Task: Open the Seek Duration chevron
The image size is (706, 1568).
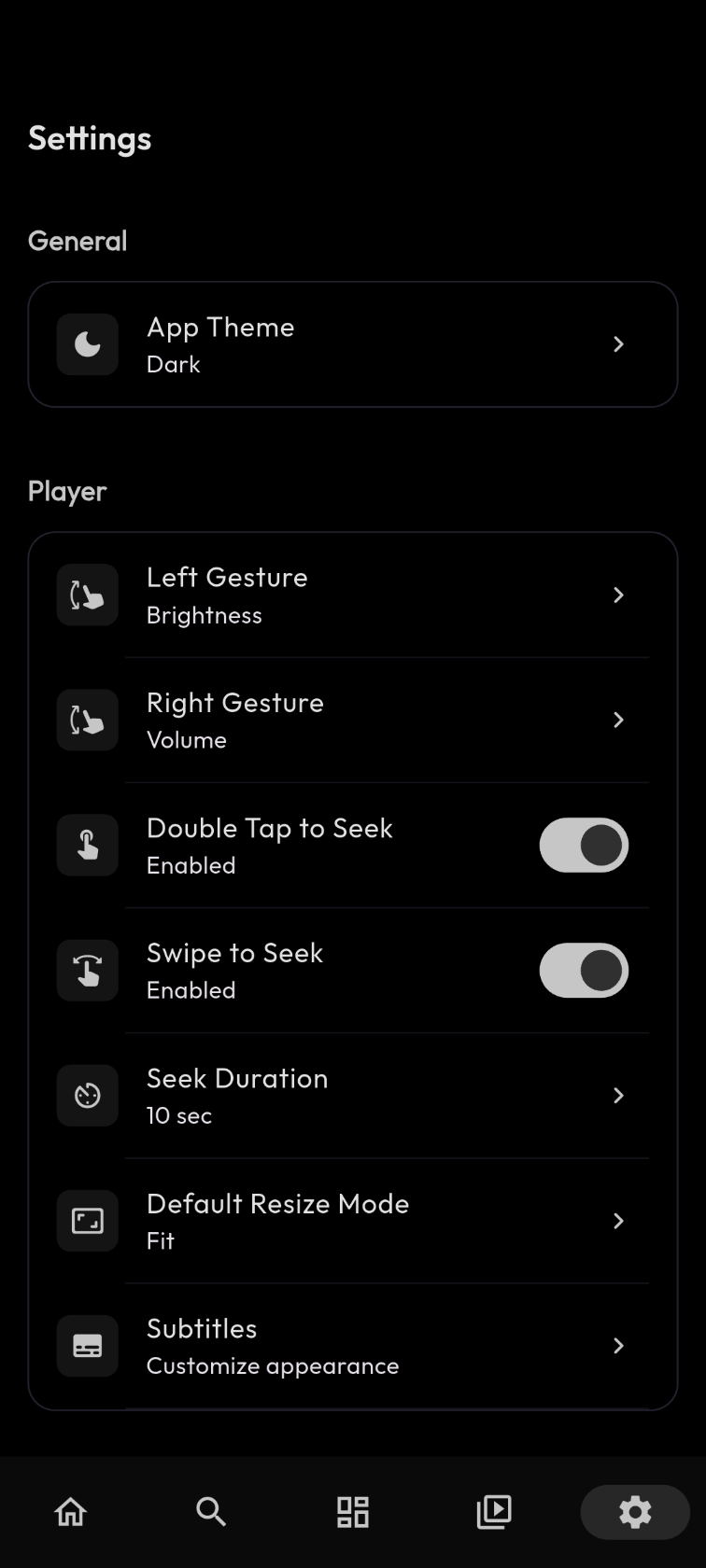Action: click(x=617, y=1095)
